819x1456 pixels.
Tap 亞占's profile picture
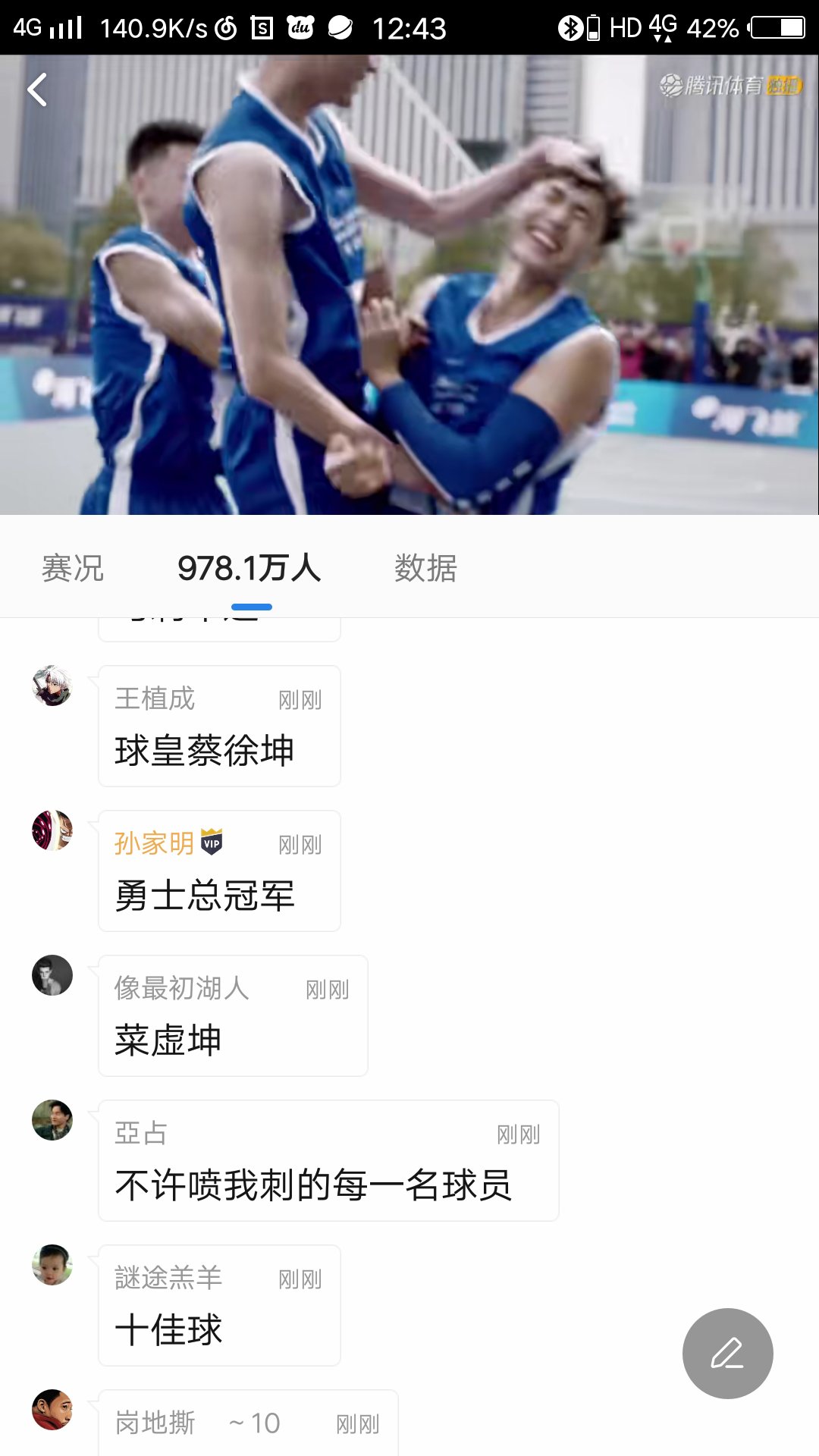click(x=52, y=1120)
